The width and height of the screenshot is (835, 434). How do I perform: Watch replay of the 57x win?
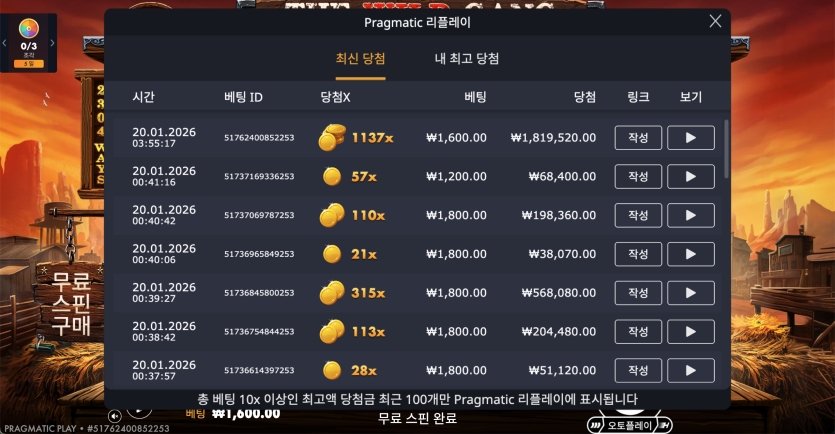(691, 177)
